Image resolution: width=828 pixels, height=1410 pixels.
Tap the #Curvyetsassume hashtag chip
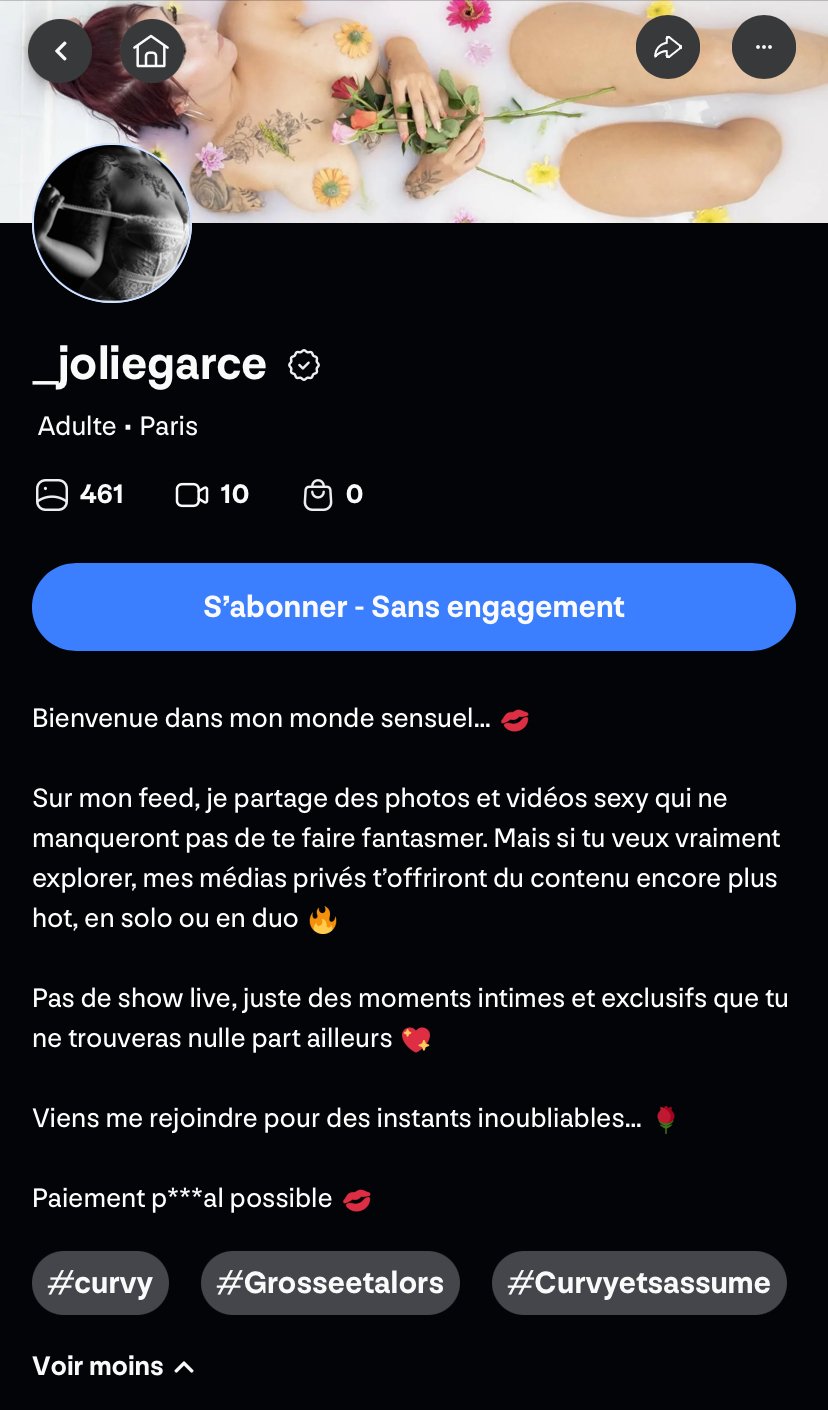click(x=639, y=1283)
